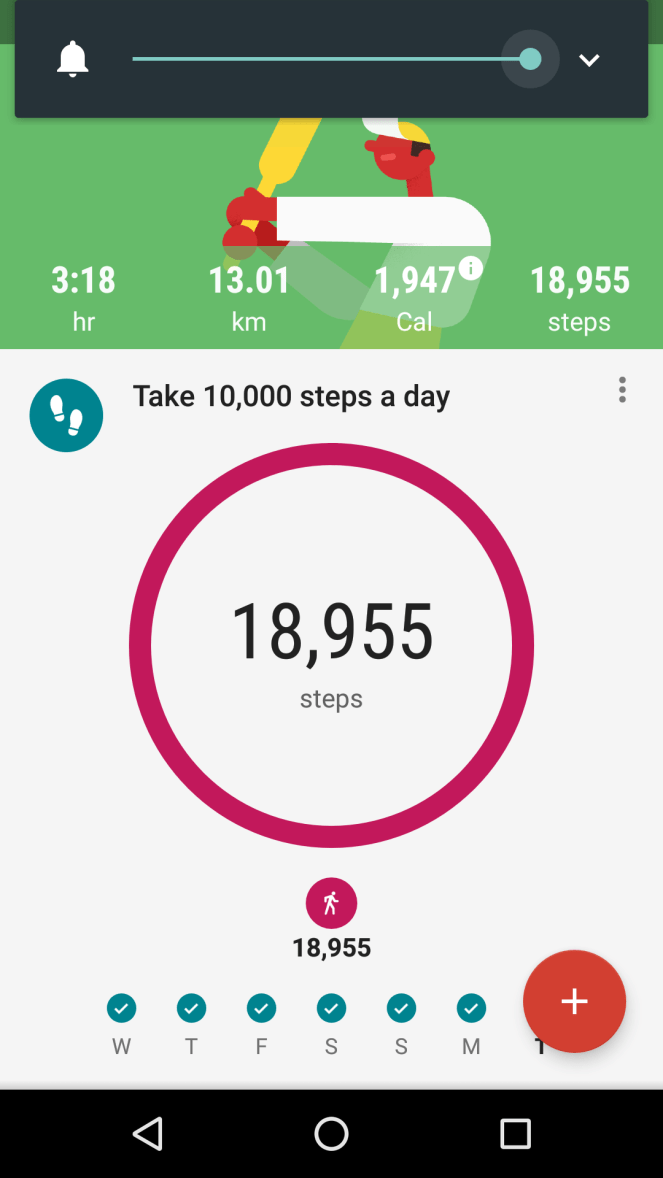Show the 3:18 hr active time stat
Viewport: 663px width, 1178px height.
[x=83, y=295]
